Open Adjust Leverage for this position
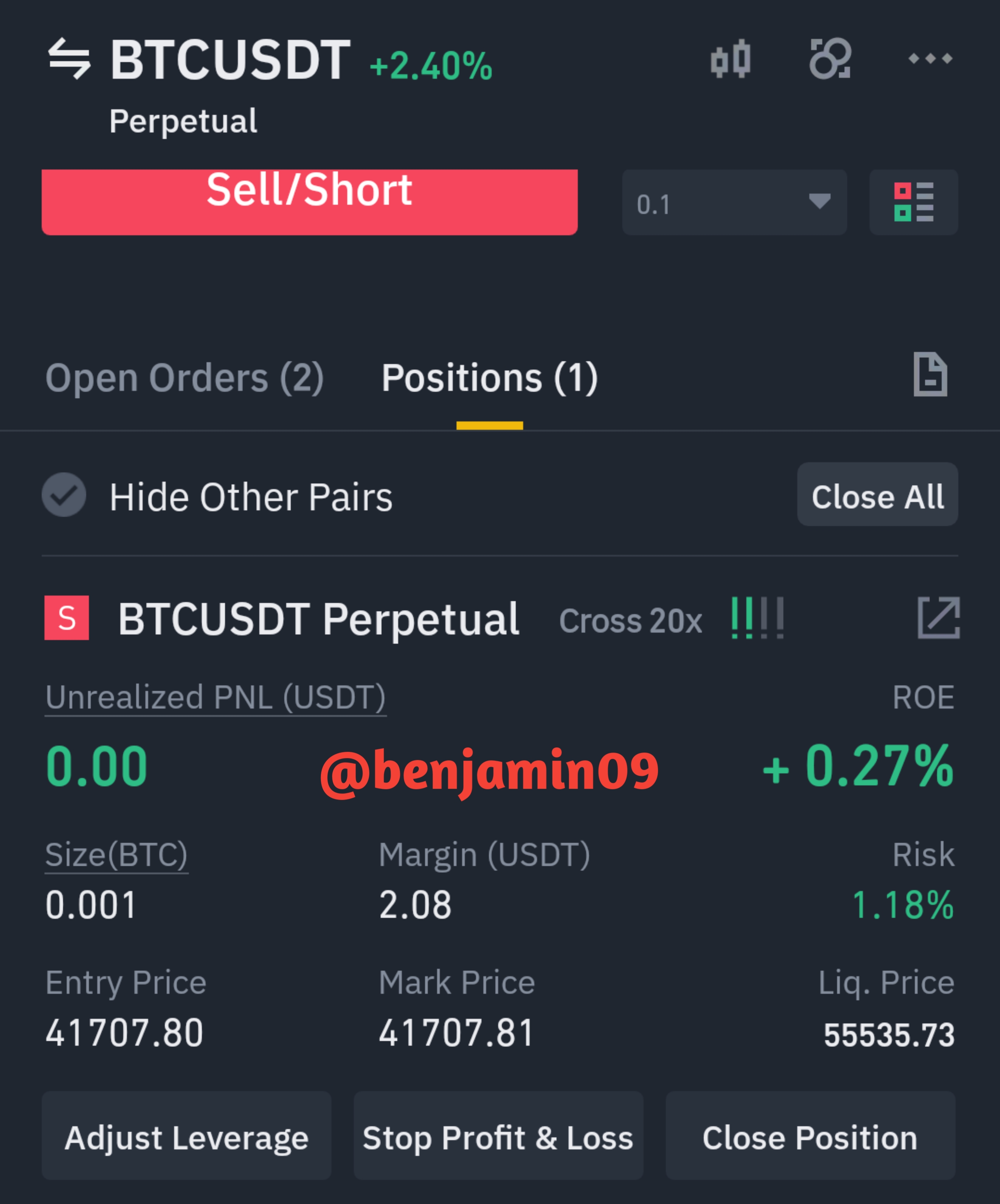1000x1204 pixels. (186, 1138)
